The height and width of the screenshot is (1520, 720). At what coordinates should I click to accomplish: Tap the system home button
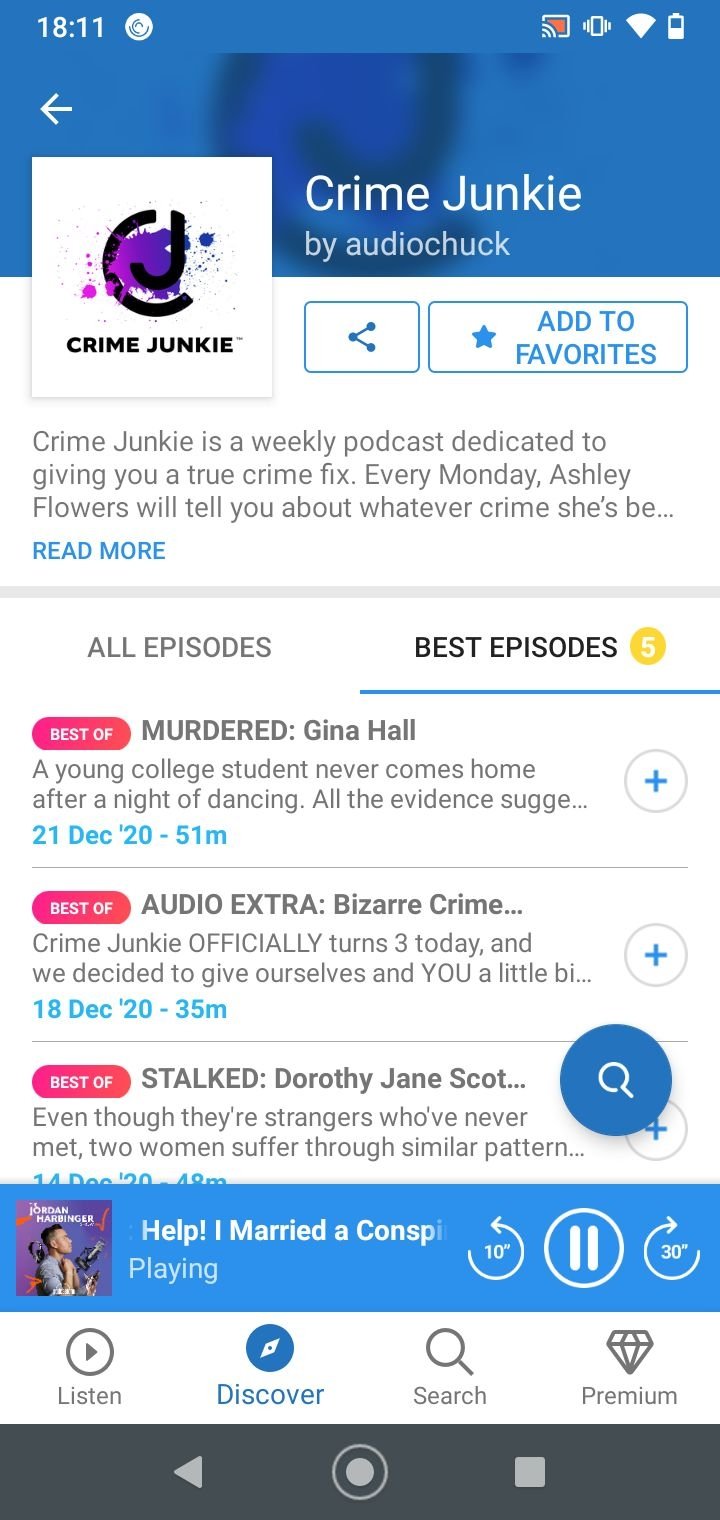click(360, 1472)
